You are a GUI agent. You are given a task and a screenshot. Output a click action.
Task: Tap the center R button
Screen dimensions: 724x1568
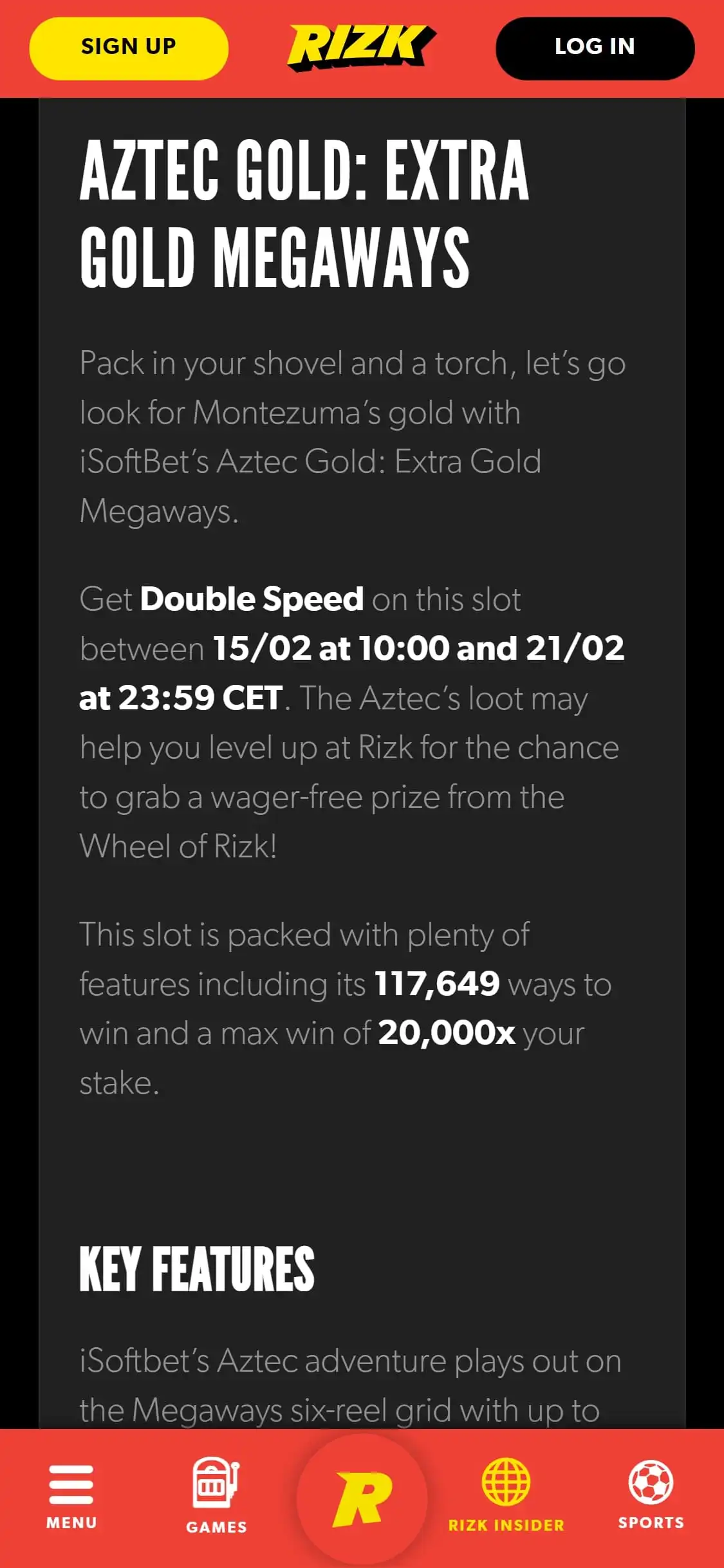click(x=362, y=1498)
